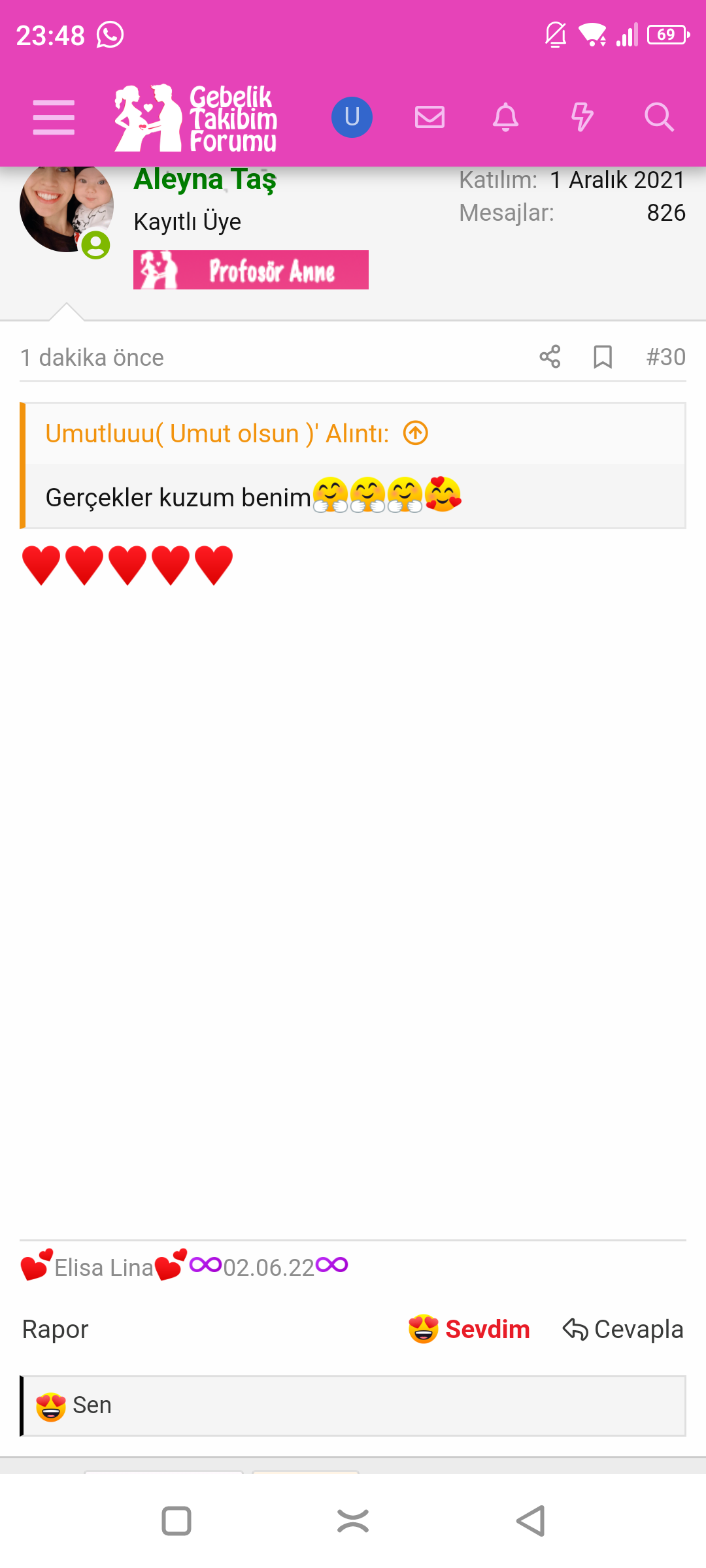Open the forum search
706x1568 pixels.
(x=658, y=118)
